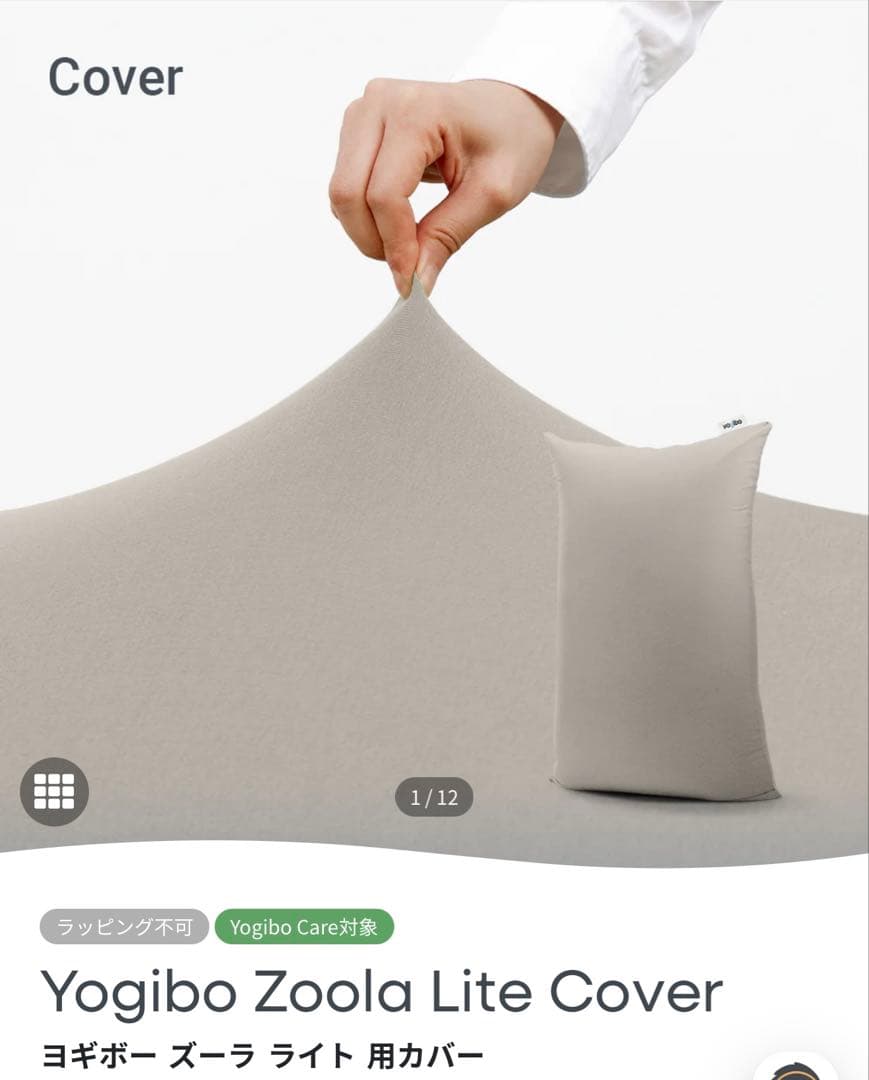
Task: Open the image gallery grid view
Action: coord(54,792)
